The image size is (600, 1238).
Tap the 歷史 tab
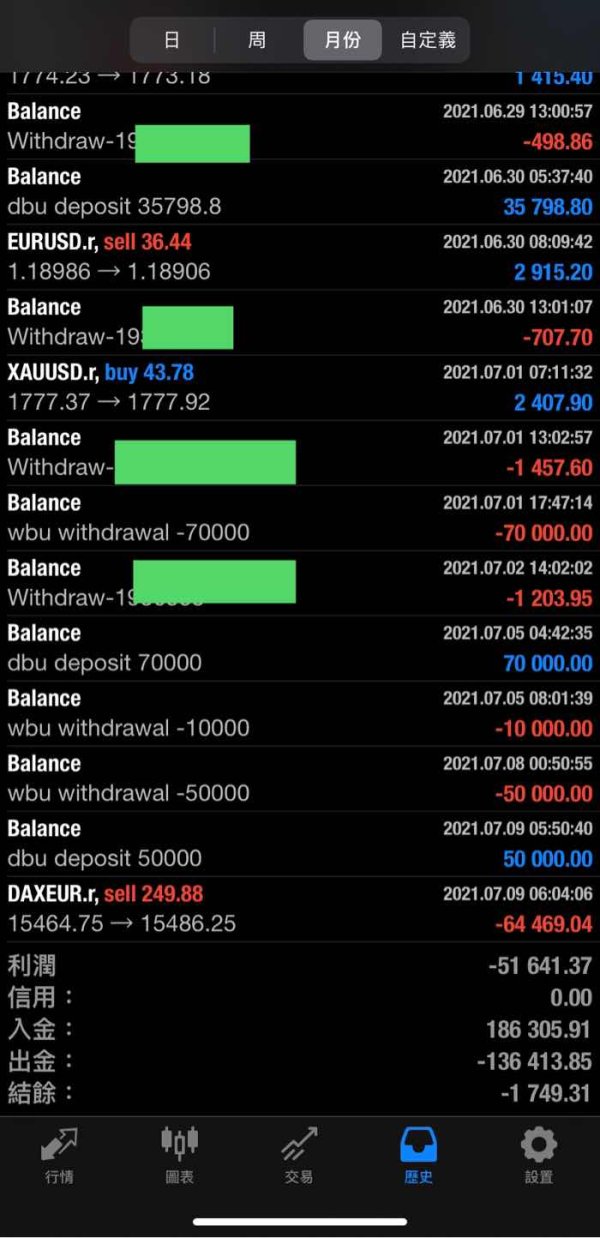point(418,1154)
